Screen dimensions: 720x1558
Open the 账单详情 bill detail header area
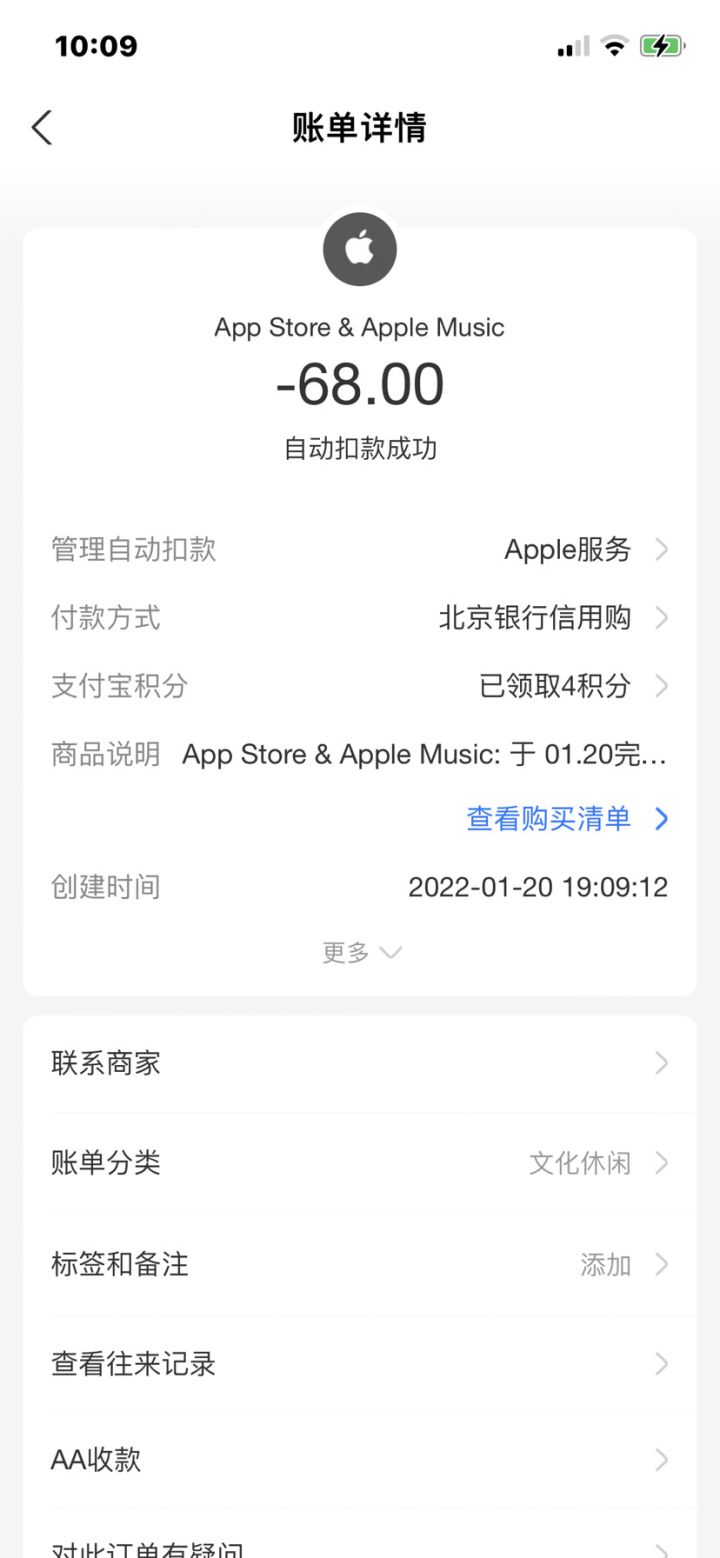coord(360,128)
